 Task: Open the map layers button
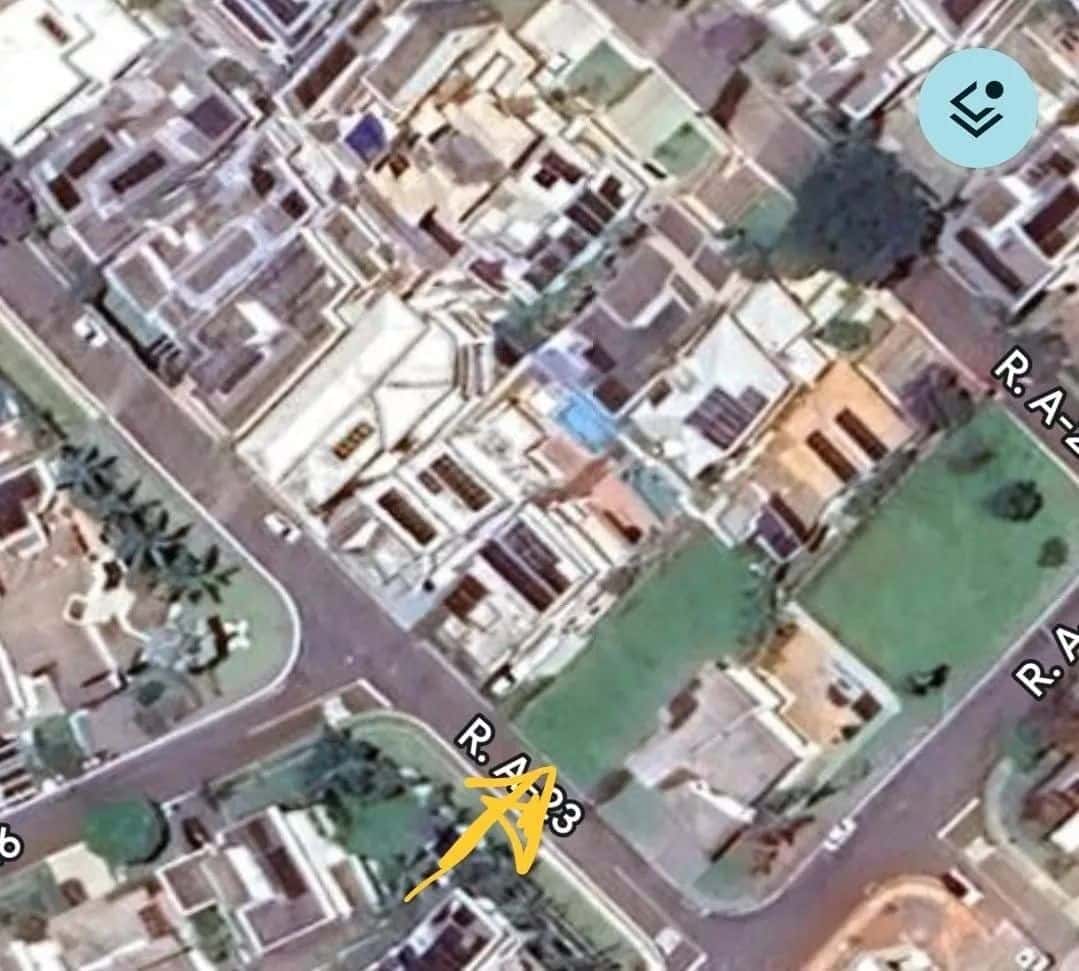977,107
